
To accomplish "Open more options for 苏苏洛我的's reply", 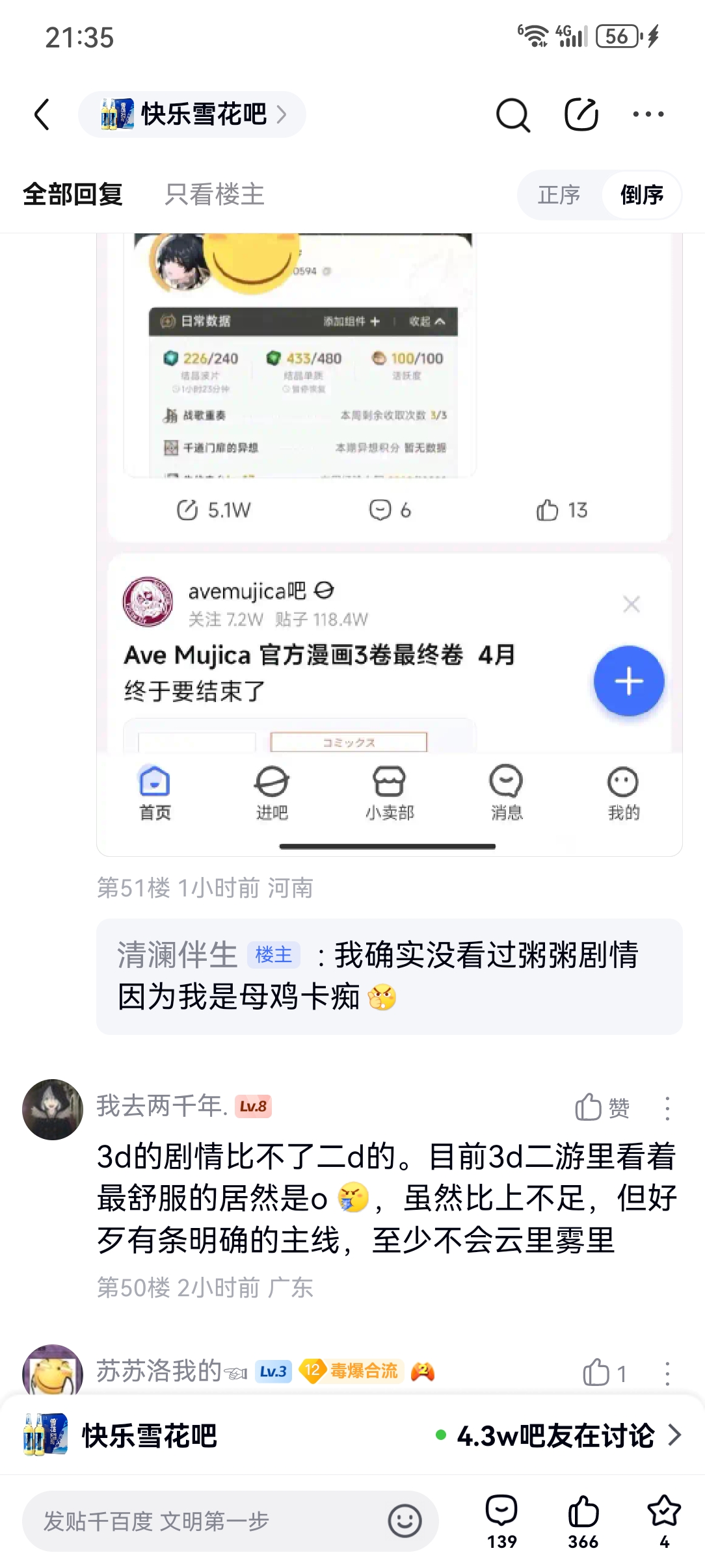I will (x=667, y=1373).
